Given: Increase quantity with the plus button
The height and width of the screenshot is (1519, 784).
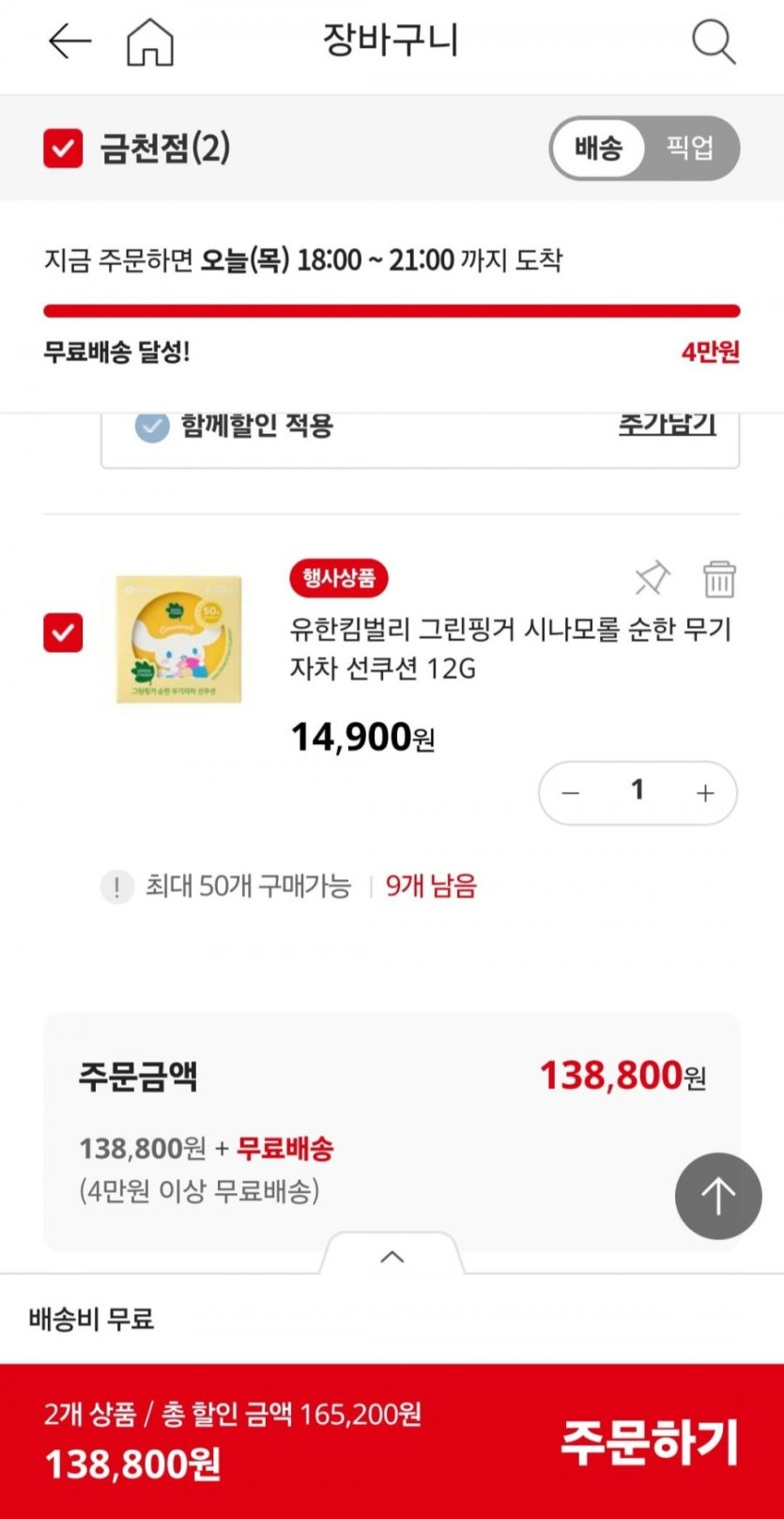Looking at the screenshot, I should pos(705,793).
